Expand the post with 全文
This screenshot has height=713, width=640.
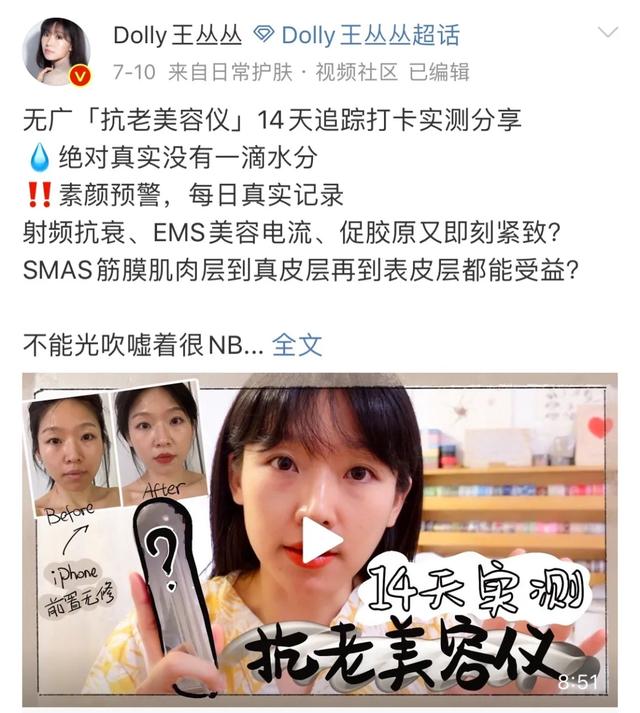coord(297,345)
